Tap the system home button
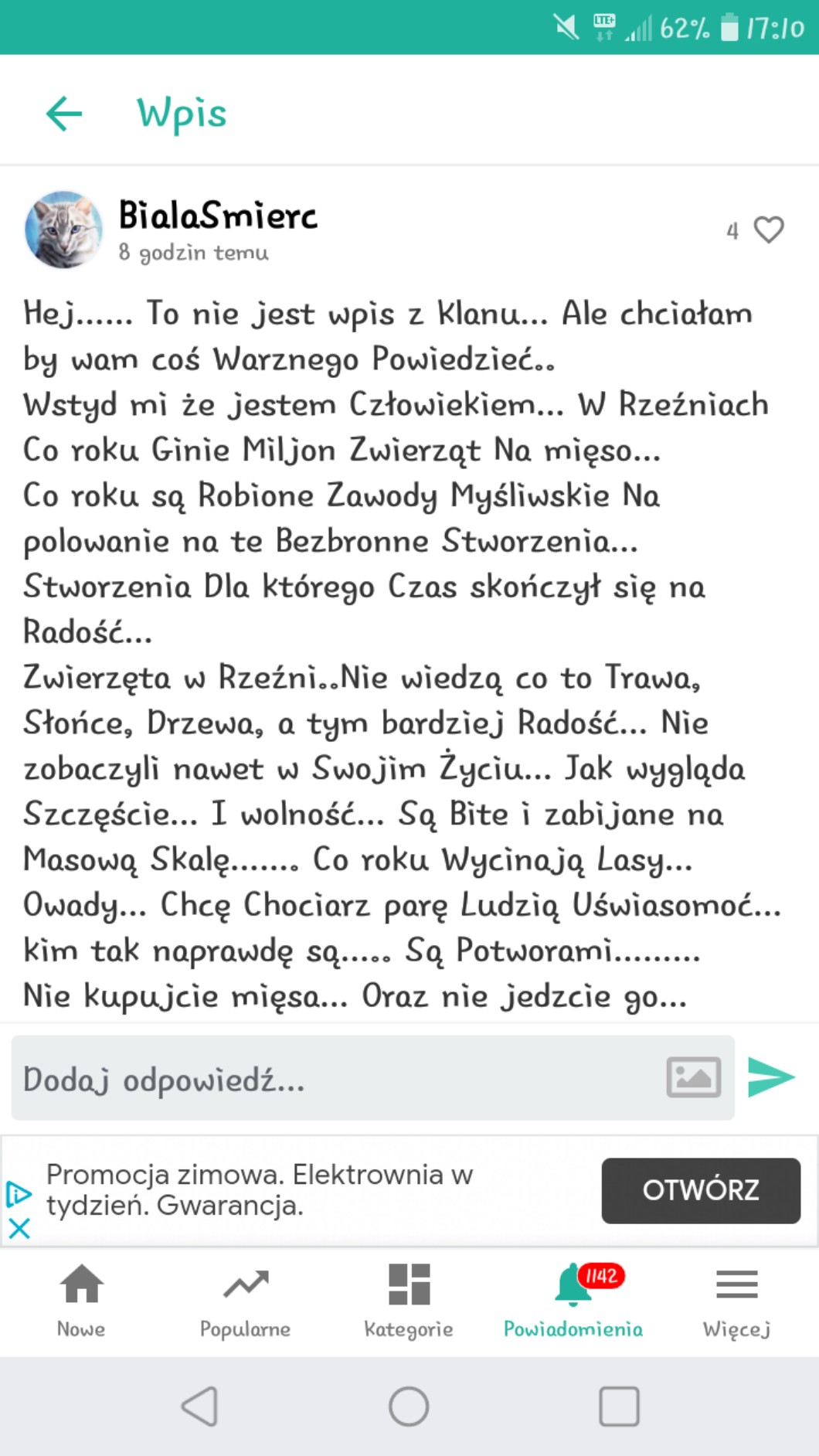The image size is (819, 1456). click(409, 1407)
